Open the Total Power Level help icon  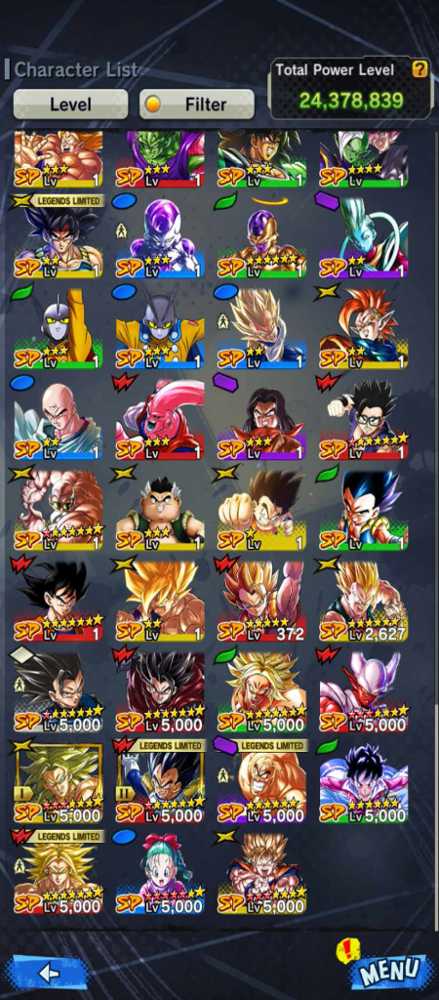419,69
